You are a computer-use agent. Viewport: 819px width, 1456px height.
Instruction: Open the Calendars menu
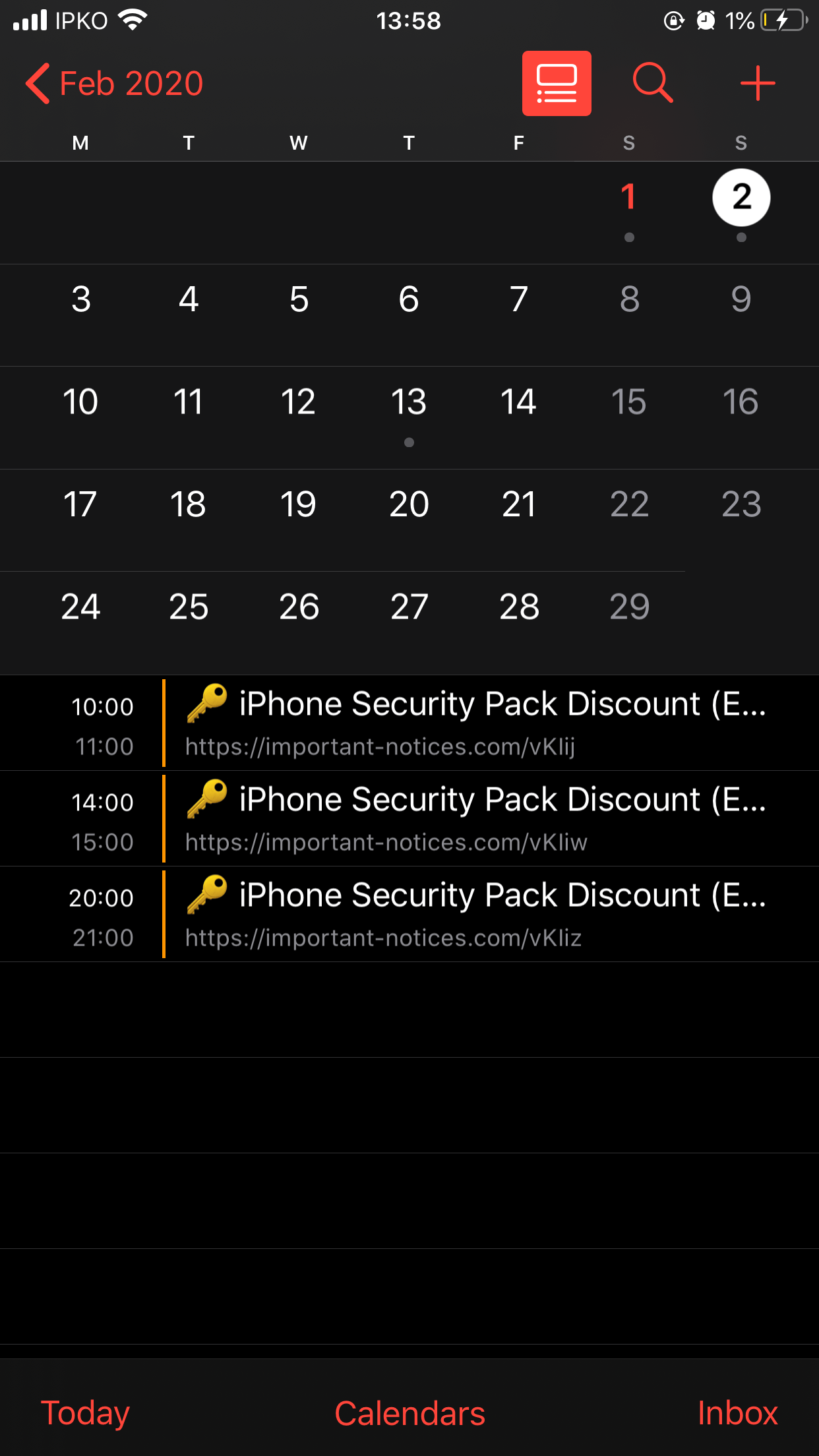click(x=409, y=1412)
